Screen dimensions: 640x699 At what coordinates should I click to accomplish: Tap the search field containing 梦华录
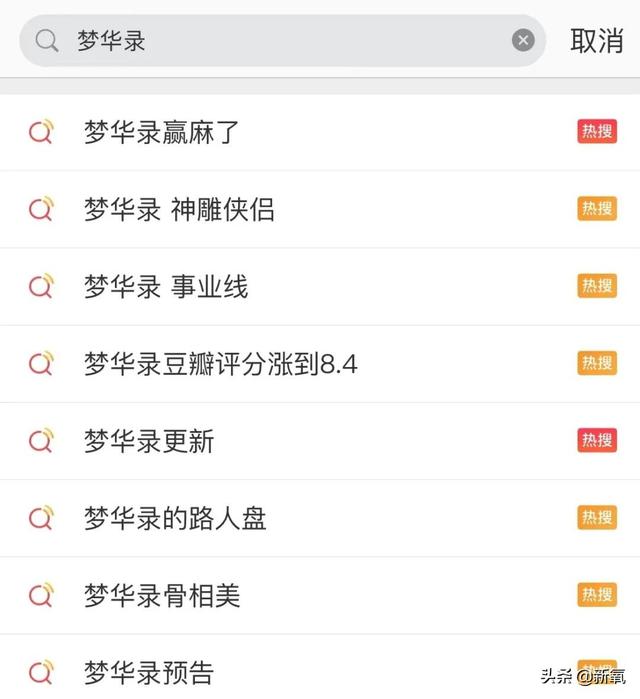[x=280, y=41]
